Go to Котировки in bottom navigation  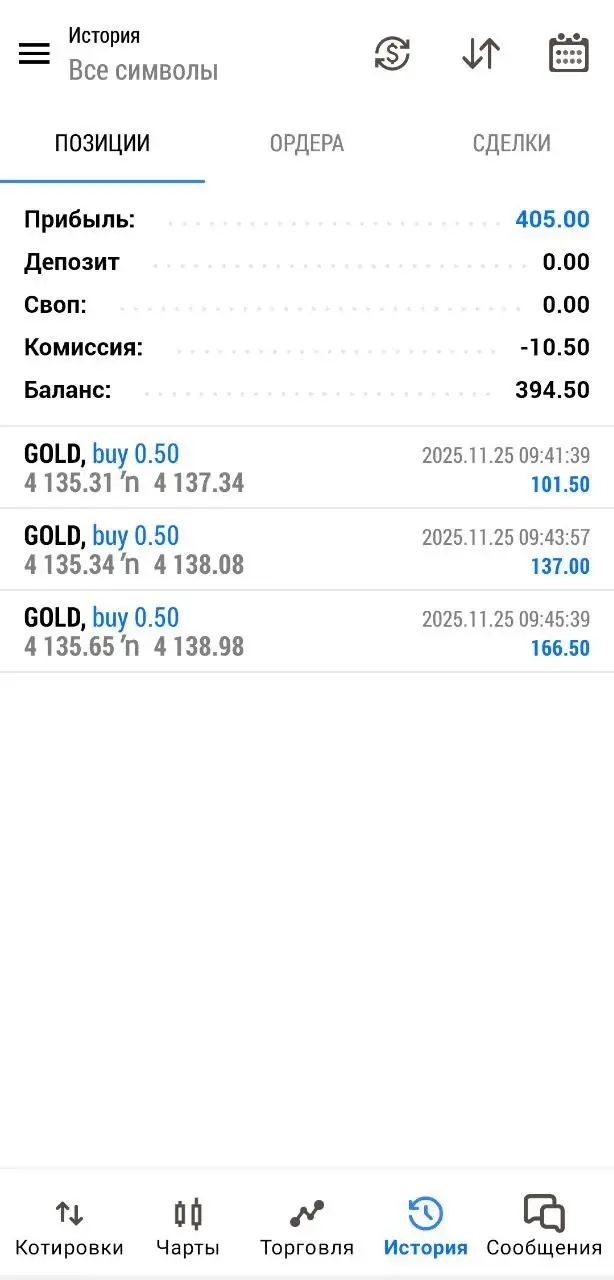(x=69, y=1227)
